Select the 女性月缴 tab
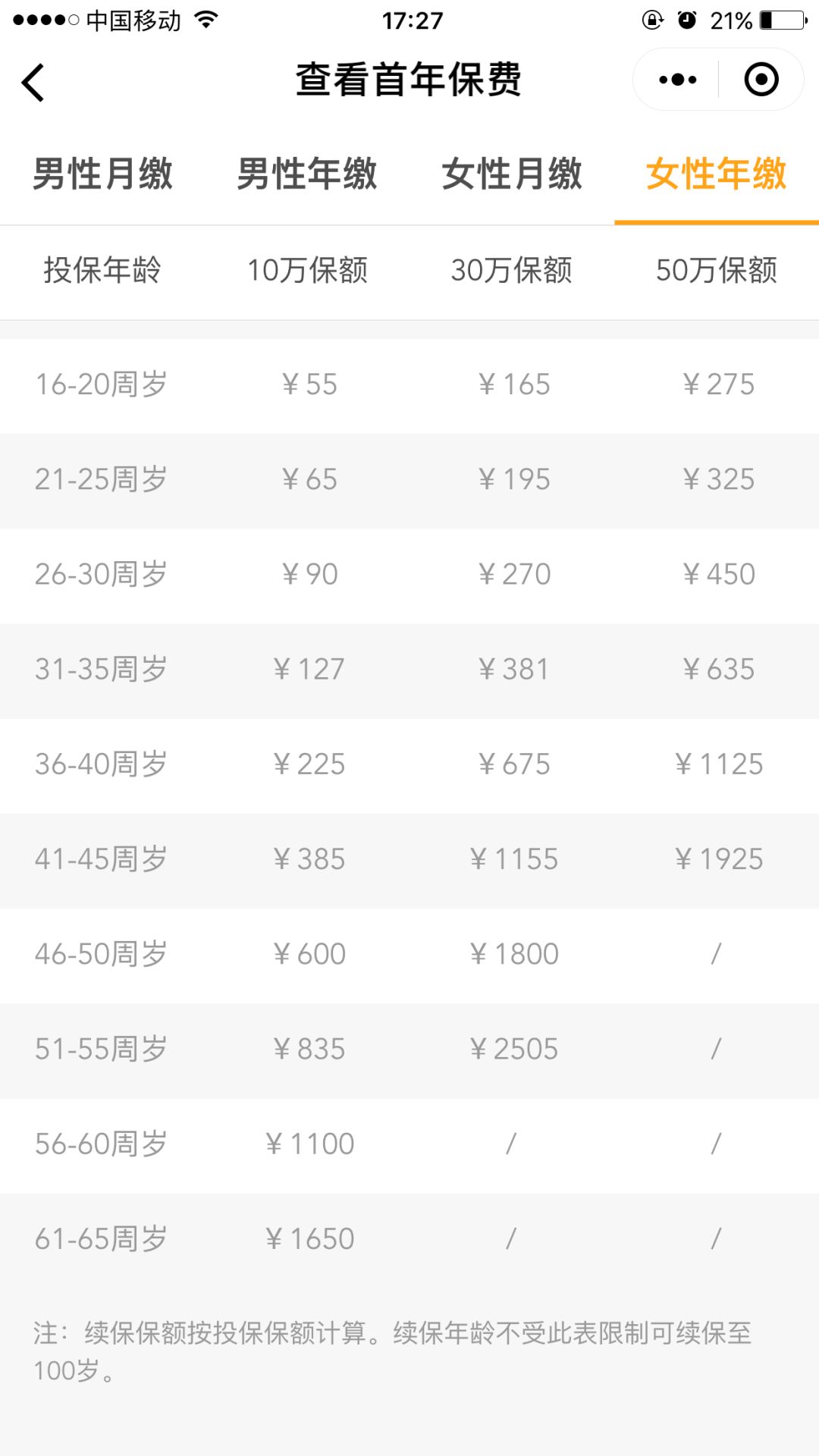Image resolution: width=819 pixels, height=1456 pixels. [x=512, y=174]
